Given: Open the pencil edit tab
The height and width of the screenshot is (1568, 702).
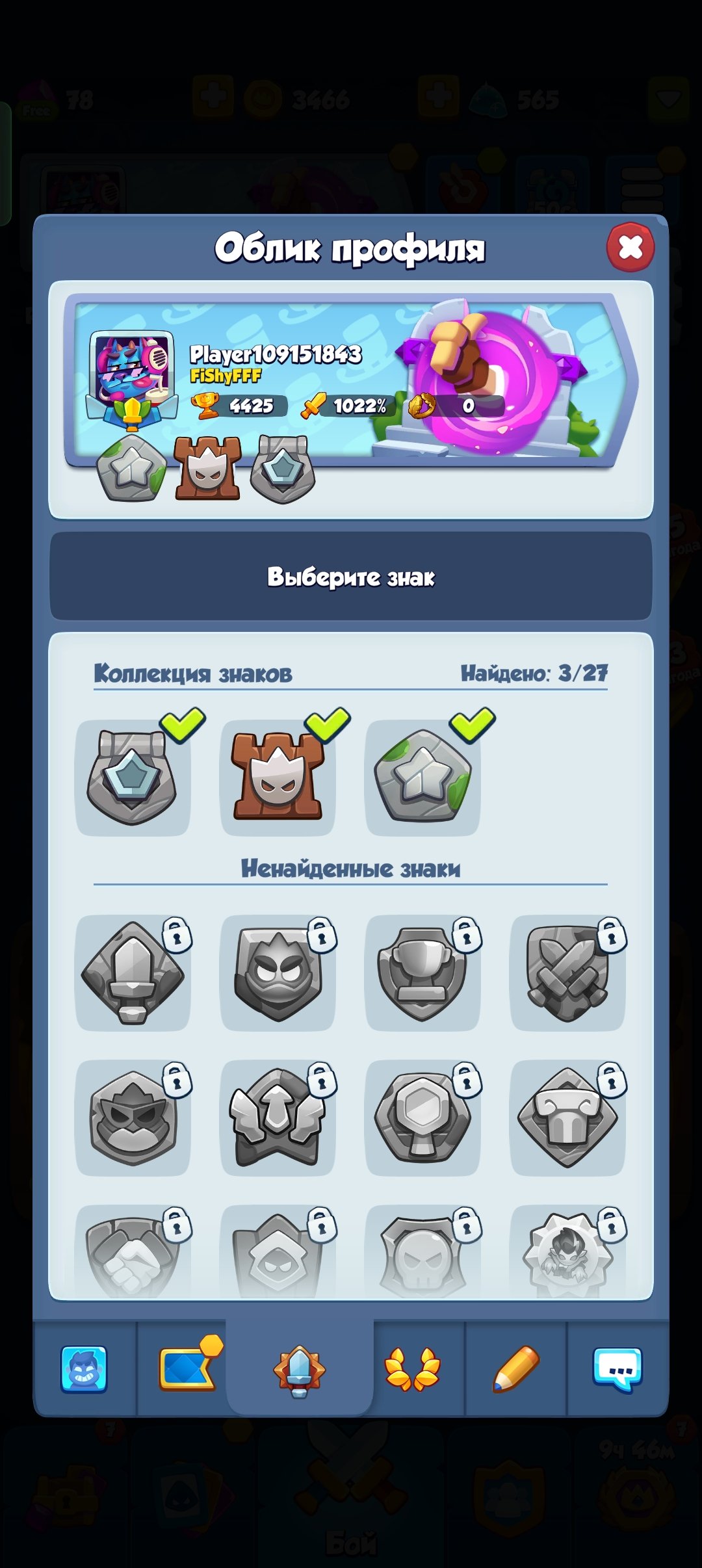Looking at the screenshot, I should click(x=516, y=1368).
